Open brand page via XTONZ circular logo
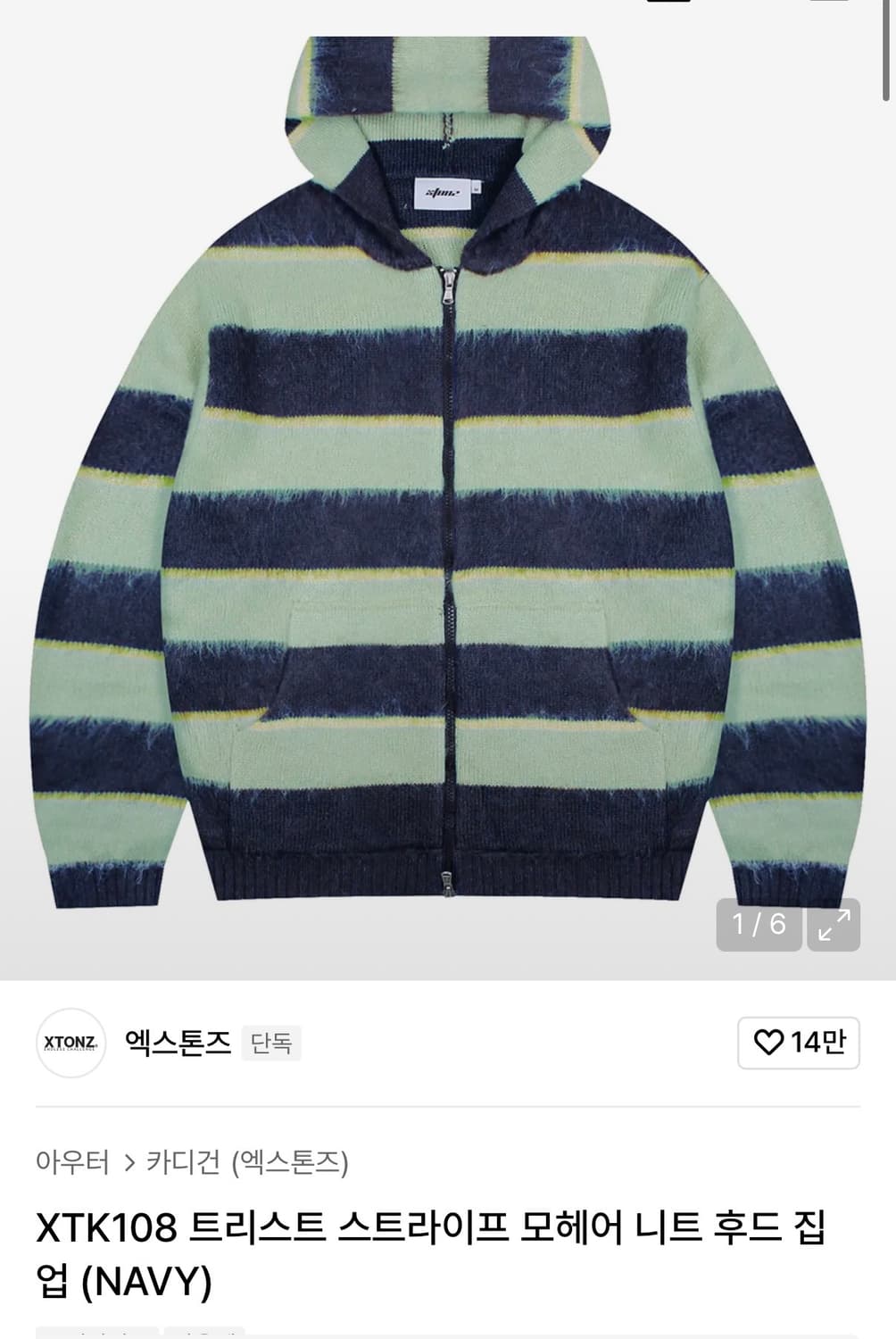Viewport: 896px width, 1339px height. [73, 1040]
